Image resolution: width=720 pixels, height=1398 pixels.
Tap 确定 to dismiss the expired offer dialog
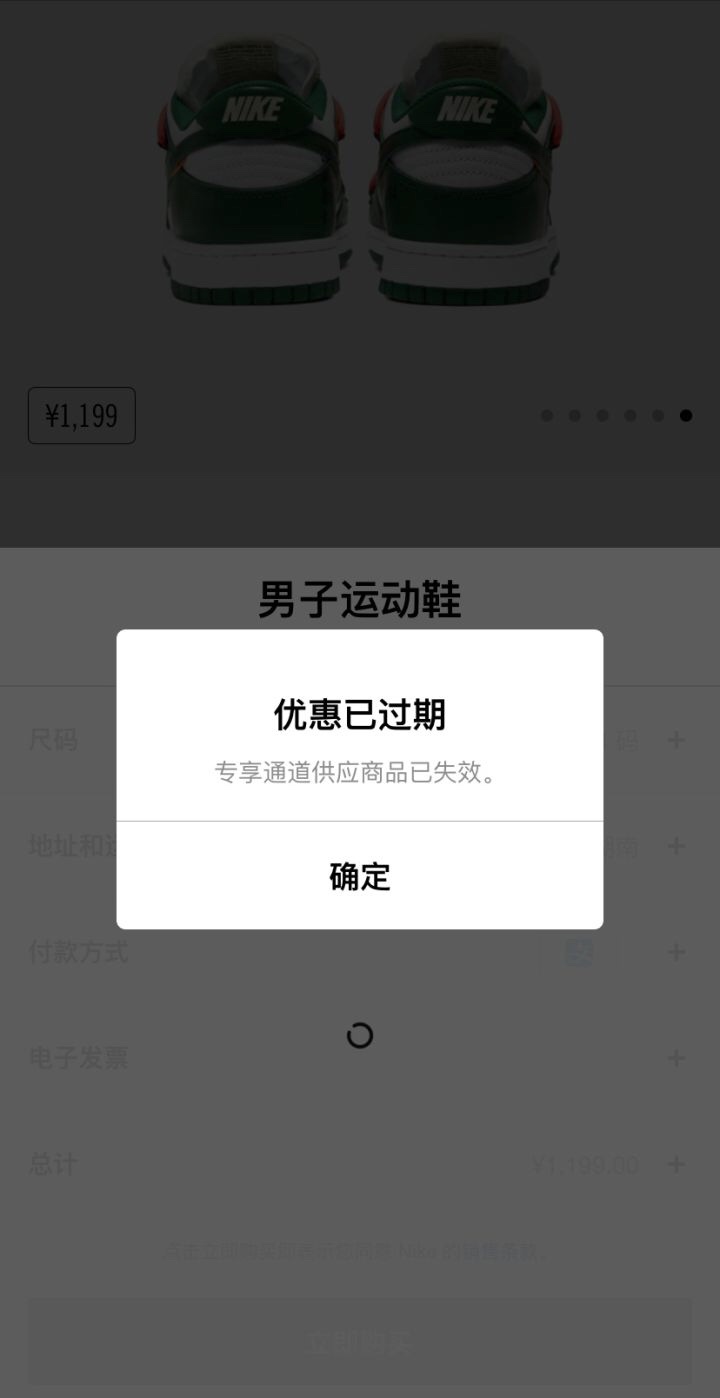358,877
